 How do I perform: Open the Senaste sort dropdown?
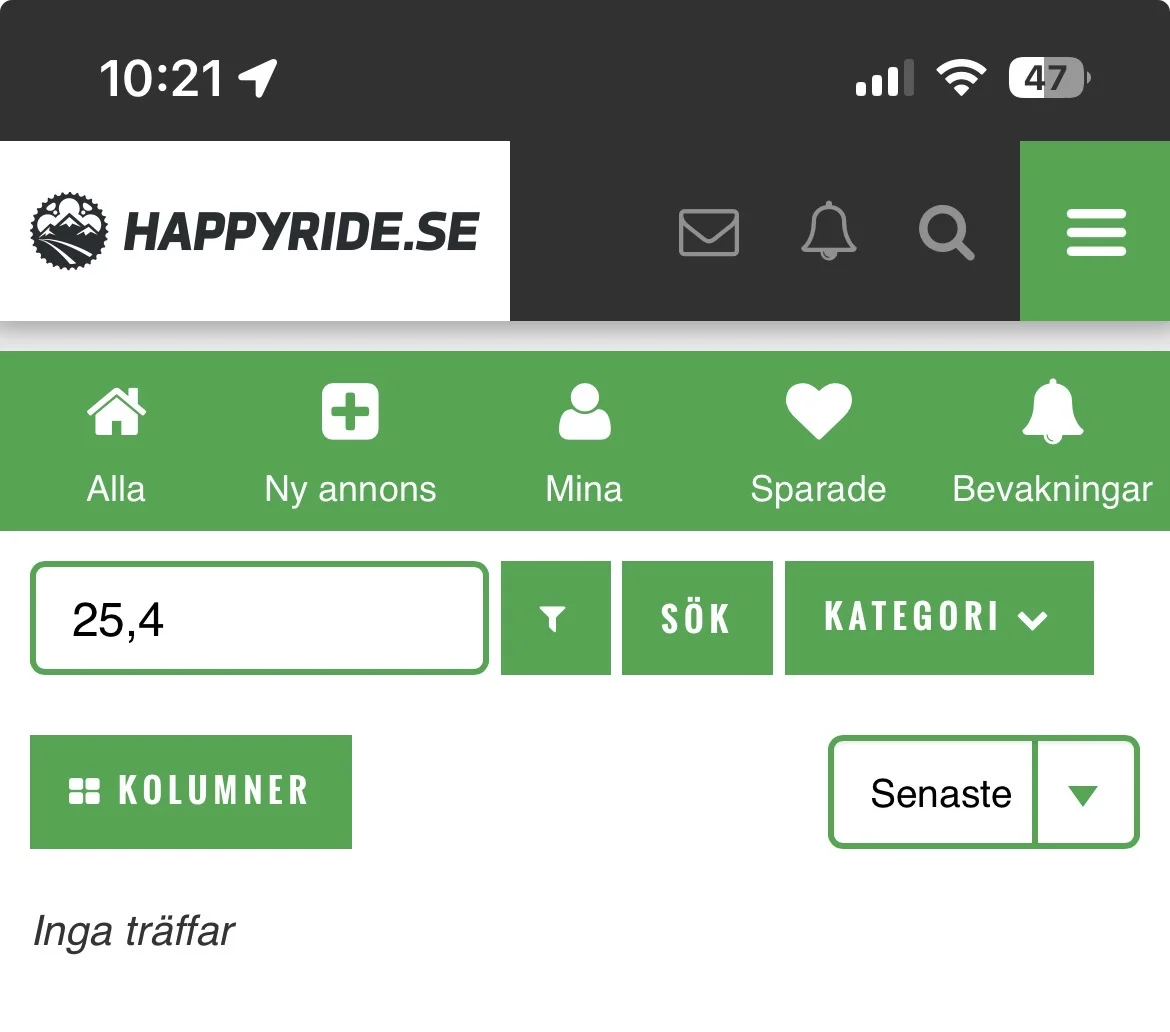click(x=983, y=793)
